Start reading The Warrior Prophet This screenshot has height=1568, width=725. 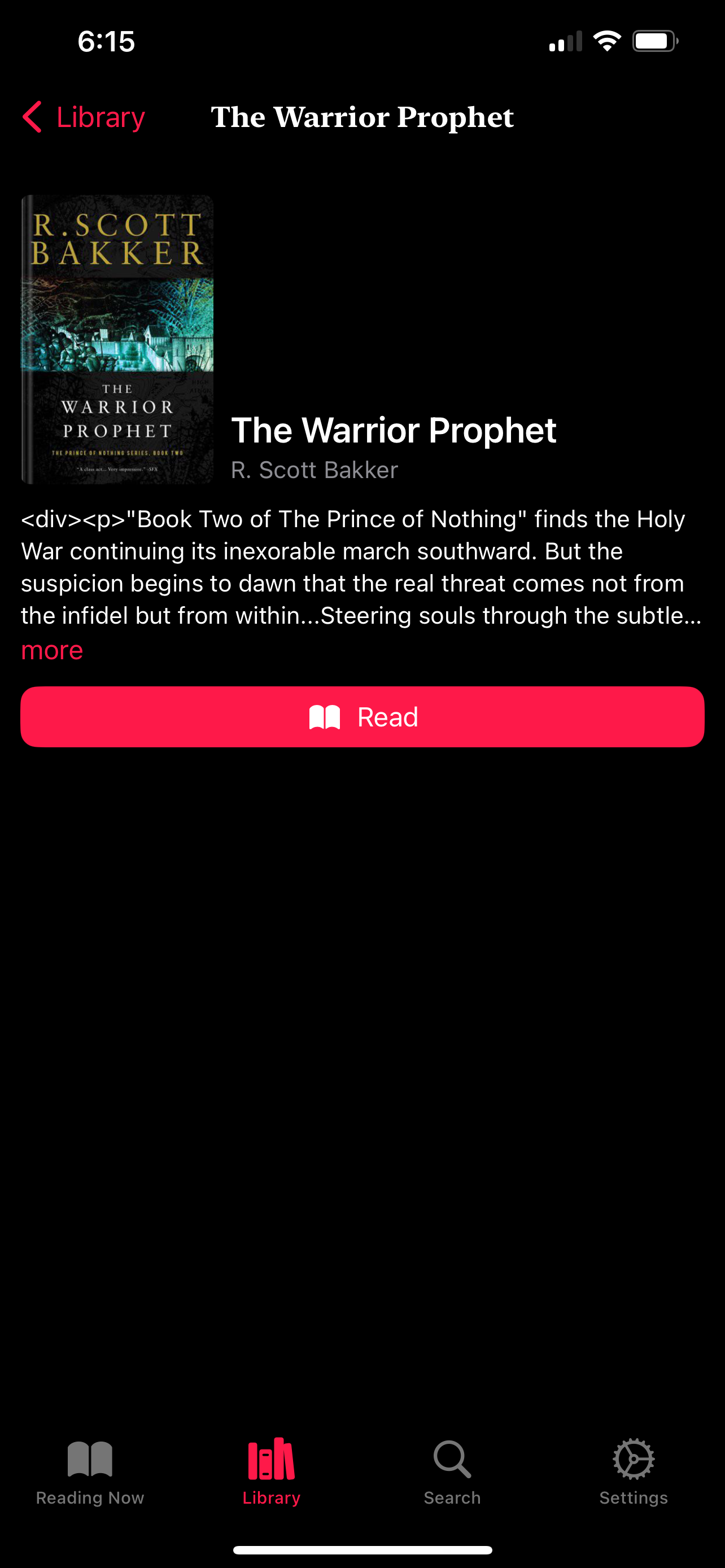[362, 717]
